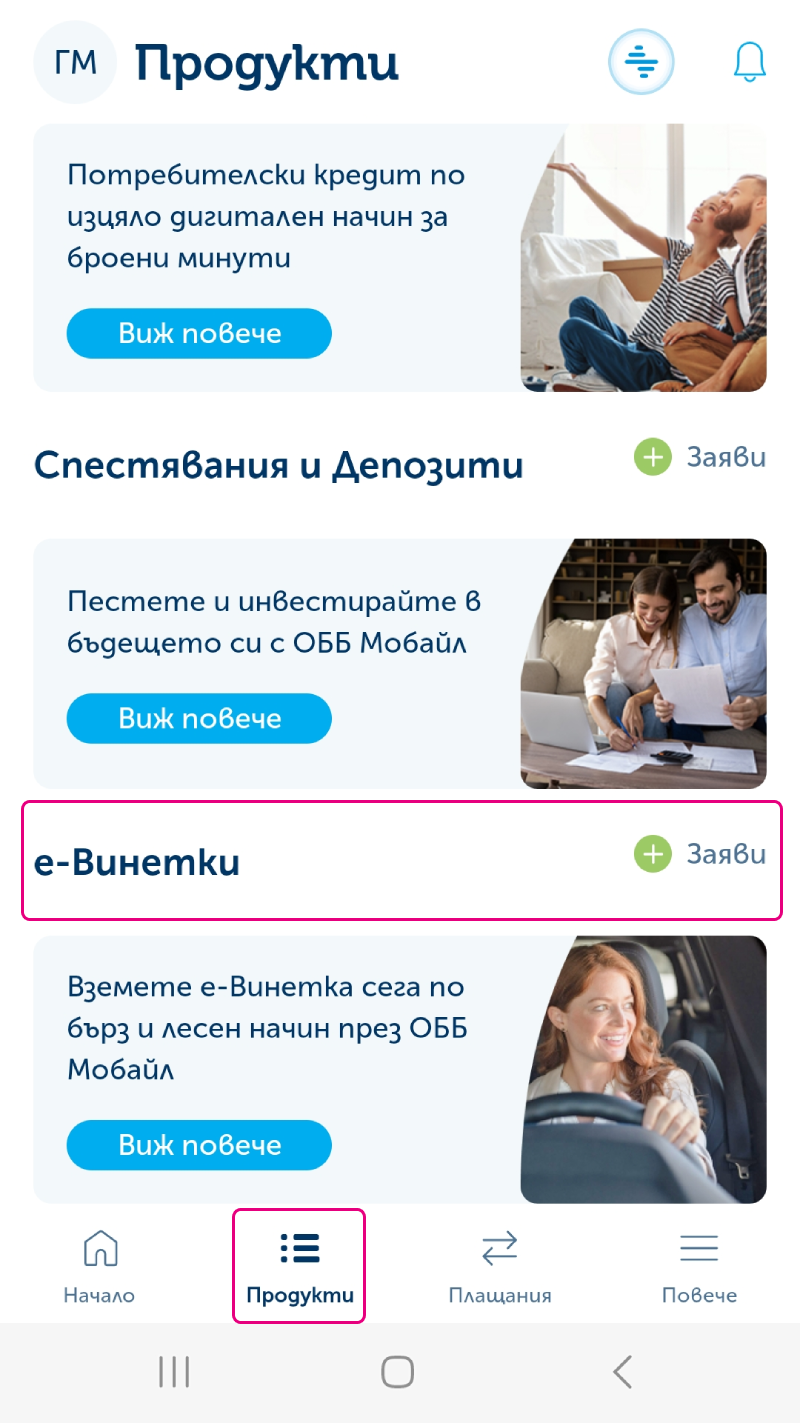Viewport: 800px width, 1423px height.
Task: Go back with the system back button
Action: pyautogui.click(x=622, y=1372)
